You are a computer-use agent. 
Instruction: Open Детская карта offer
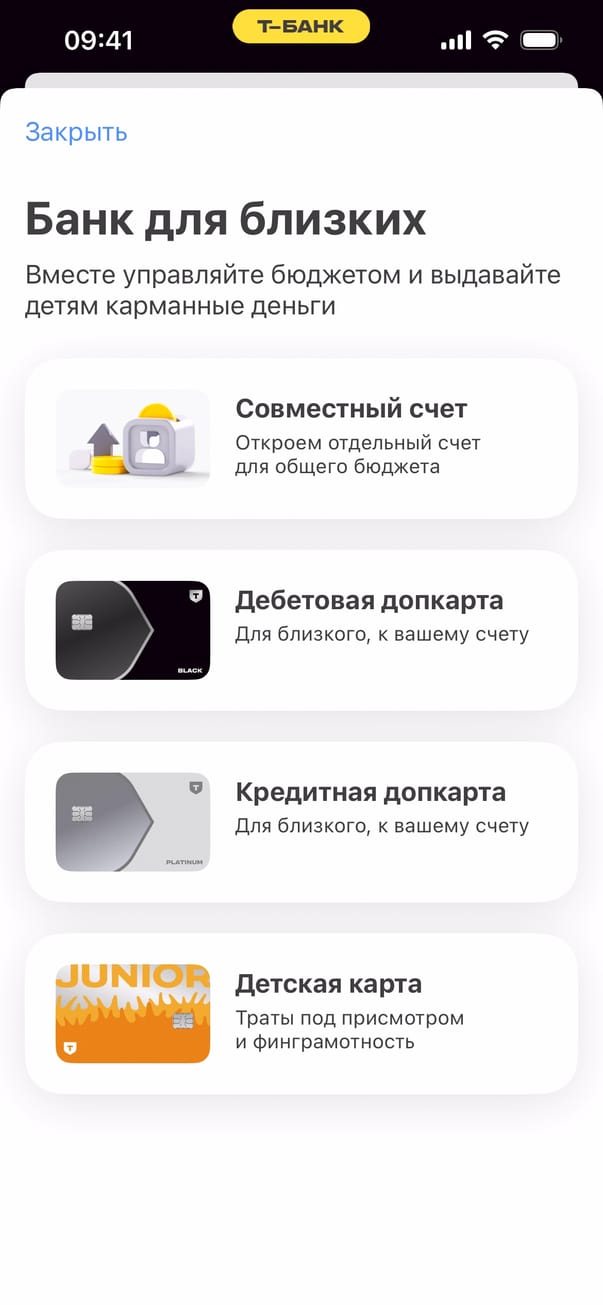(301, 1013)
